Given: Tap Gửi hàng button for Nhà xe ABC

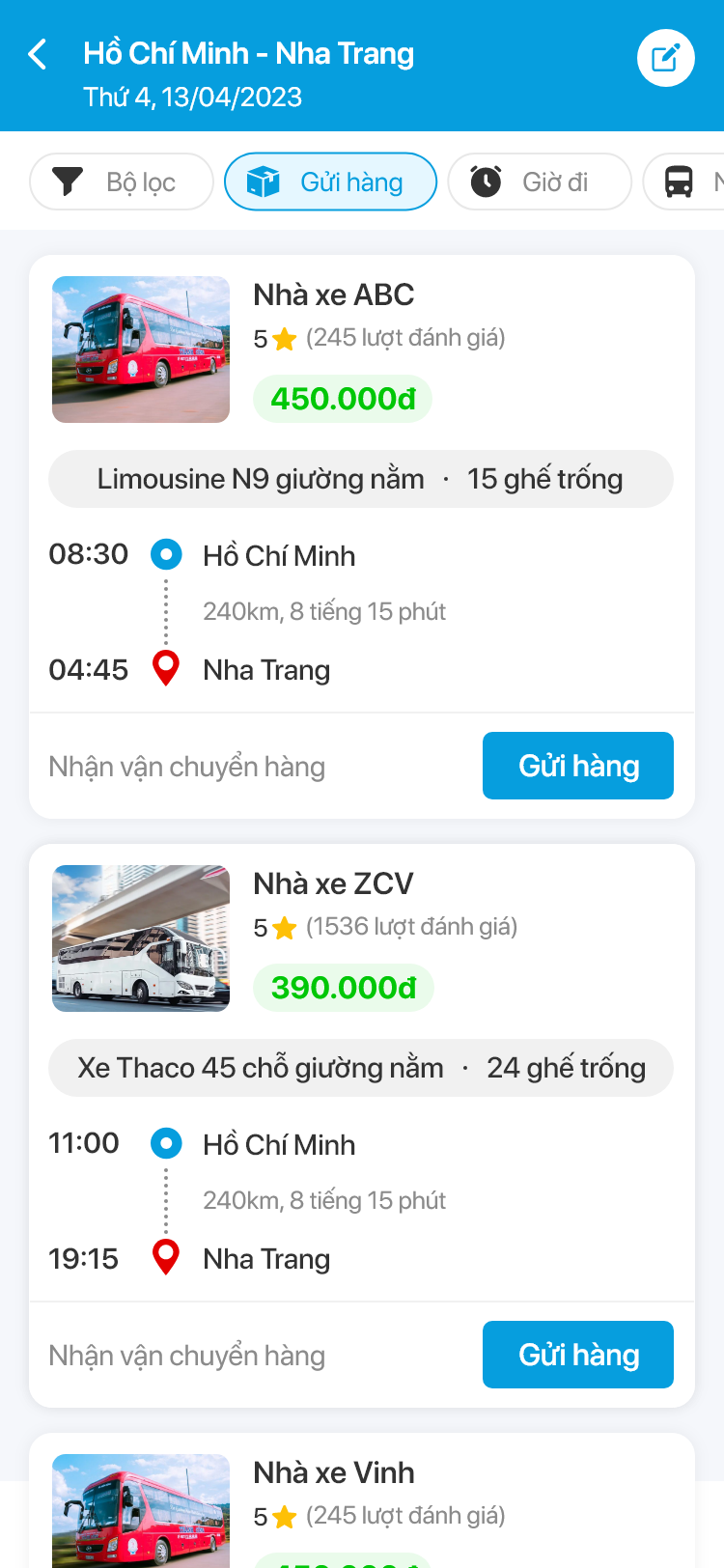Looking at the screenshot, I should click(578, 766).
